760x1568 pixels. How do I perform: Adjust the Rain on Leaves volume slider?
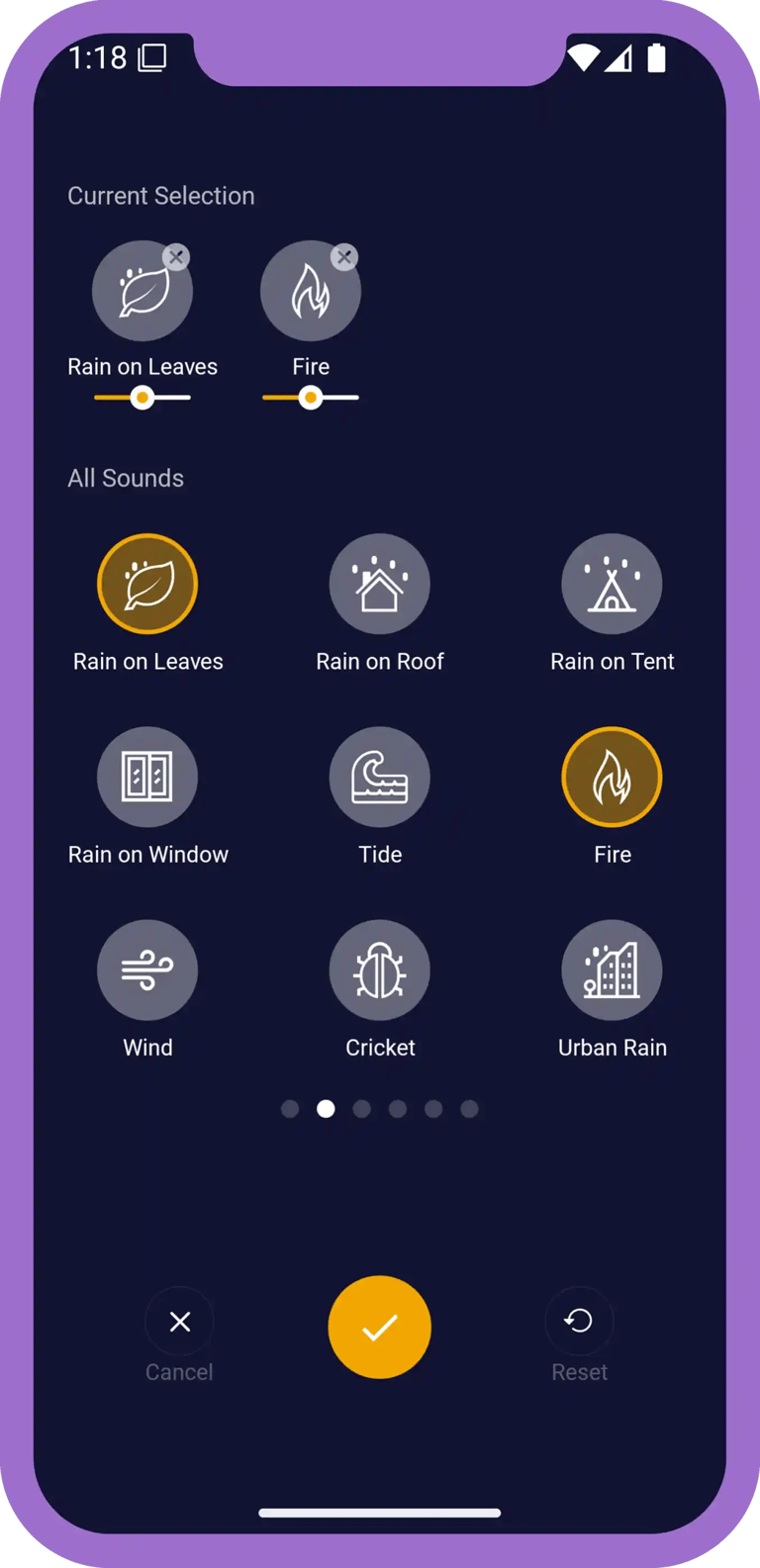point(142,397)
